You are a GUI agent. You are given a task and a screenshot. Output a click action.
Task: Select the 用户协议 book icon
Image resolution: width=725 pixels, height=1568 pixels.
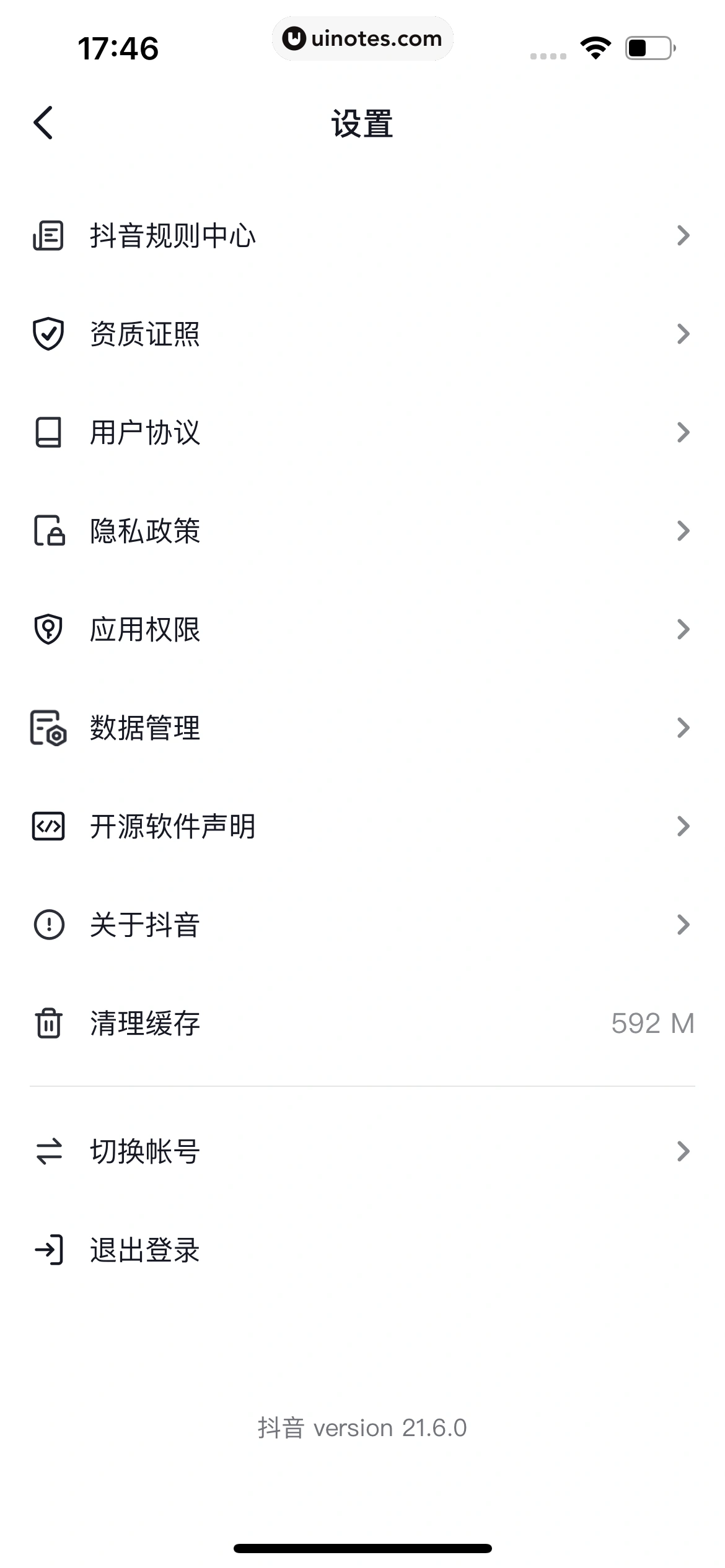coord(48,432)
